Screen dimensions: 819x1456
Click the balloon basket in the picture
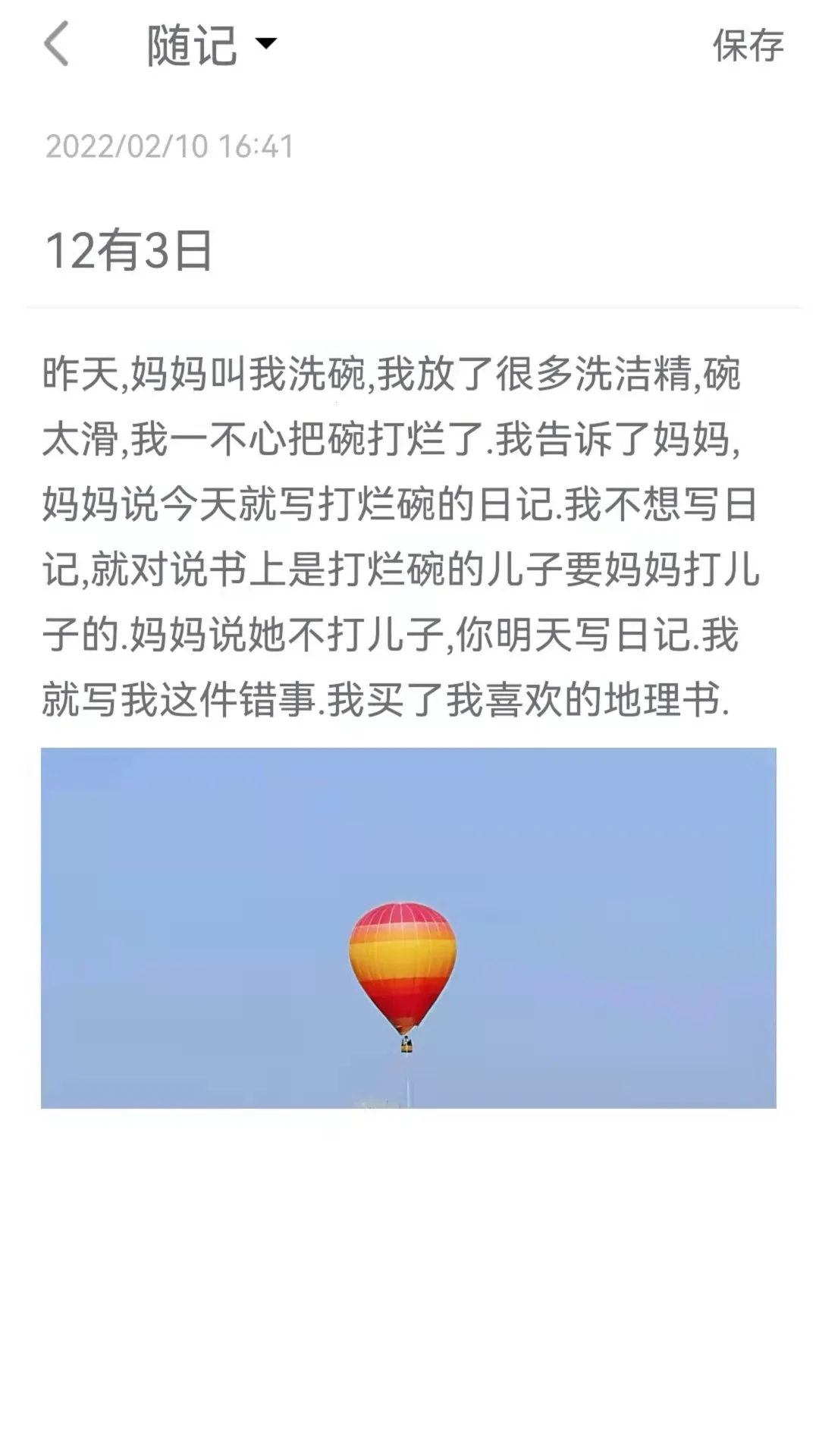[x=406, y=1045]
